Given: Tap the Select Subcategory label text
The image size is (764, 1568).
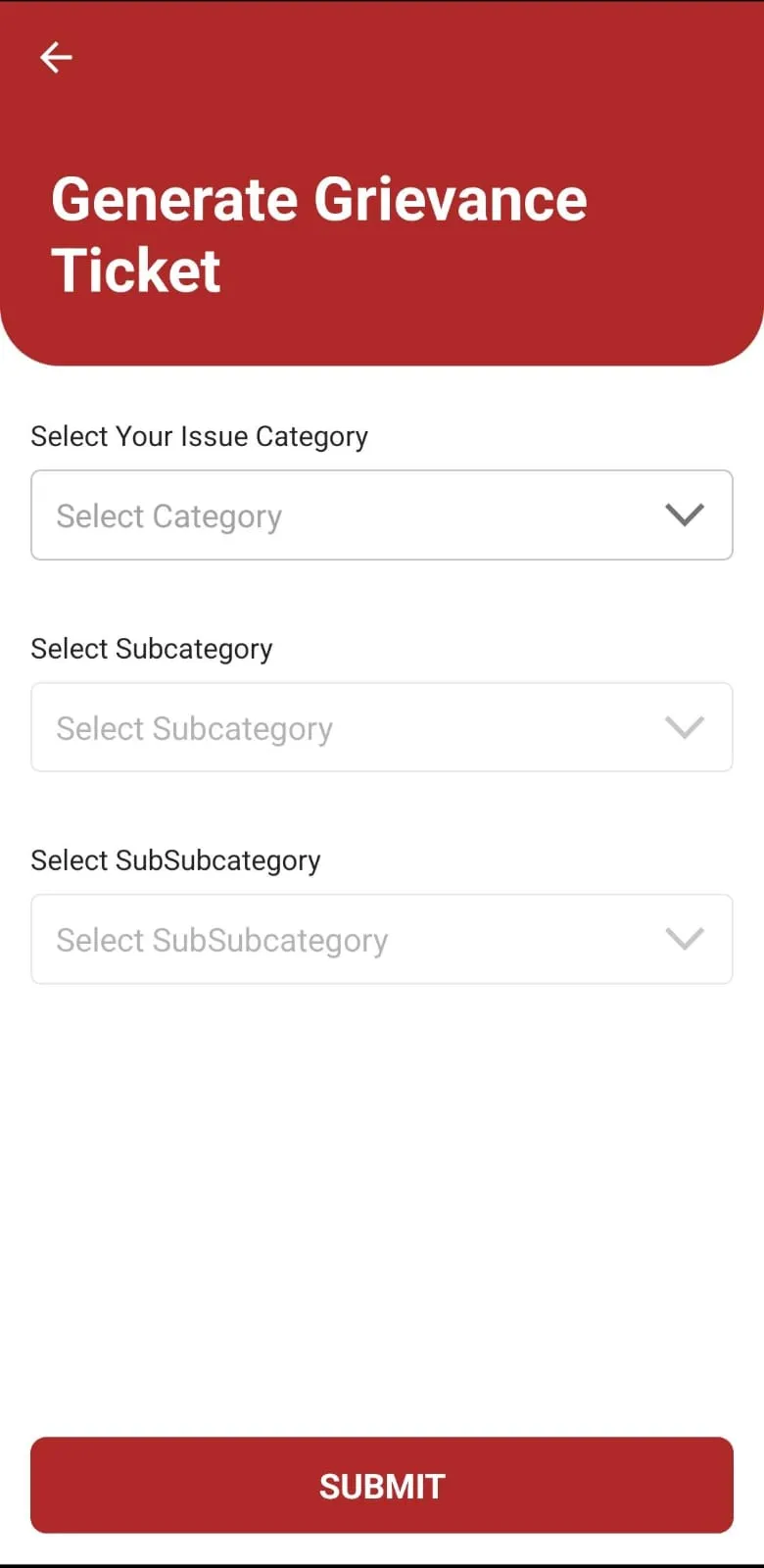Looking at the screenshot, I should pyautogui.click(x=152, y=648).
